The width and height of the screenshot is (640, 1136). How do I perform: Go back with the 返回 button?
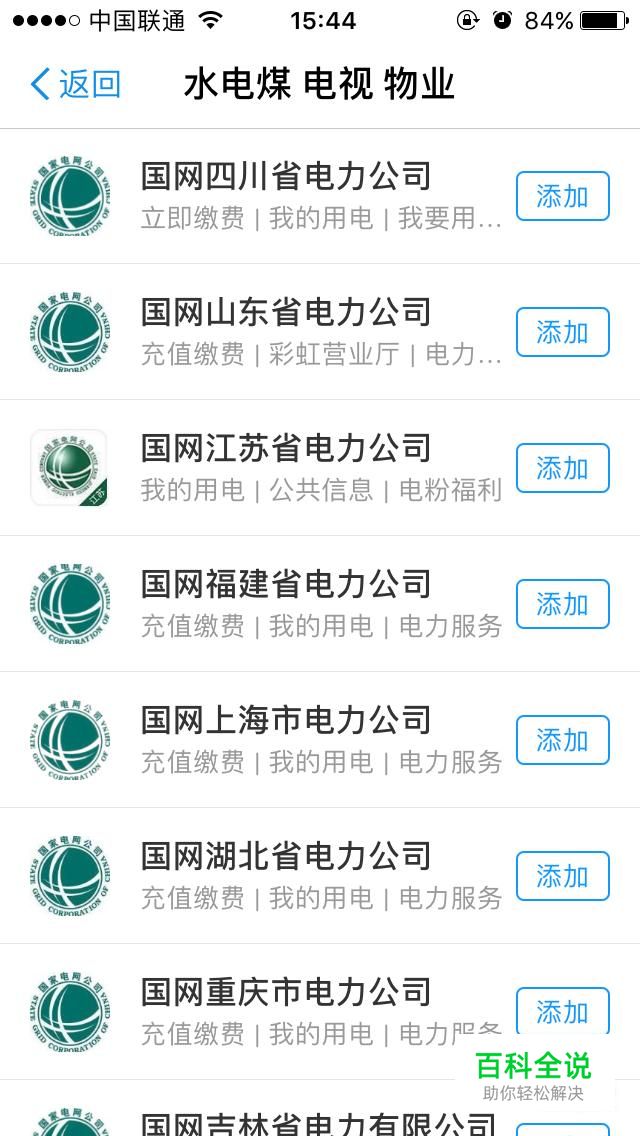click(x=75, y=84)
